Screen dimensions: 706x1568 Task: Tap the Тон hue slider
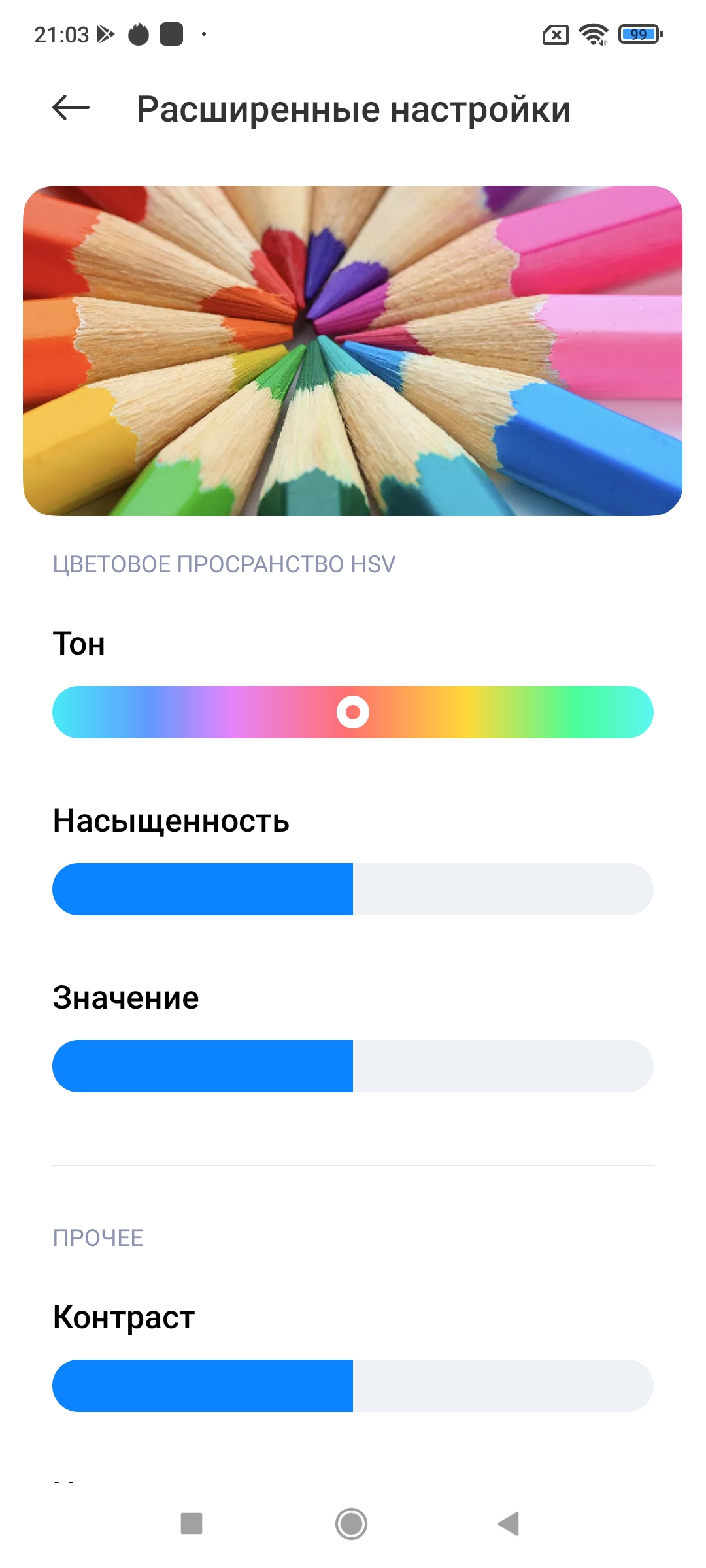[353, 712]
